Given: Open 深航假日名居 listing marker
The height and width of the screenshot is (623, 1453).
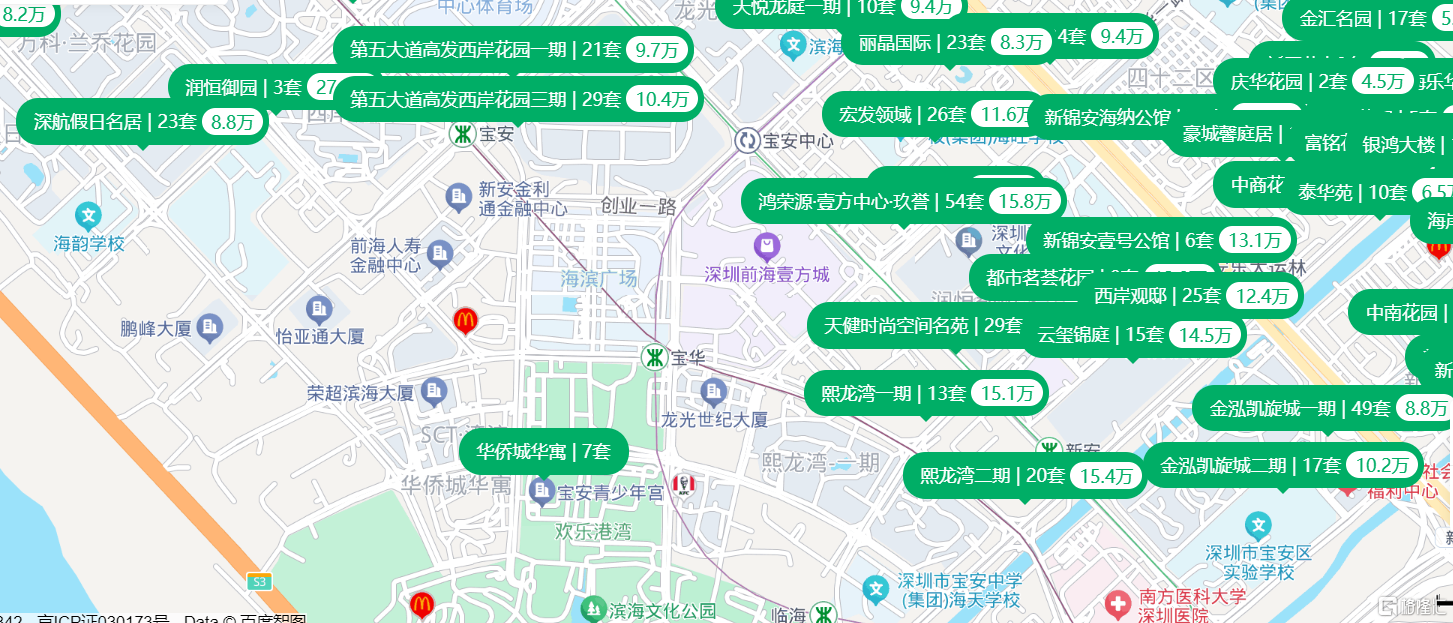Looking at the screenshot, I should coord(142,123).
